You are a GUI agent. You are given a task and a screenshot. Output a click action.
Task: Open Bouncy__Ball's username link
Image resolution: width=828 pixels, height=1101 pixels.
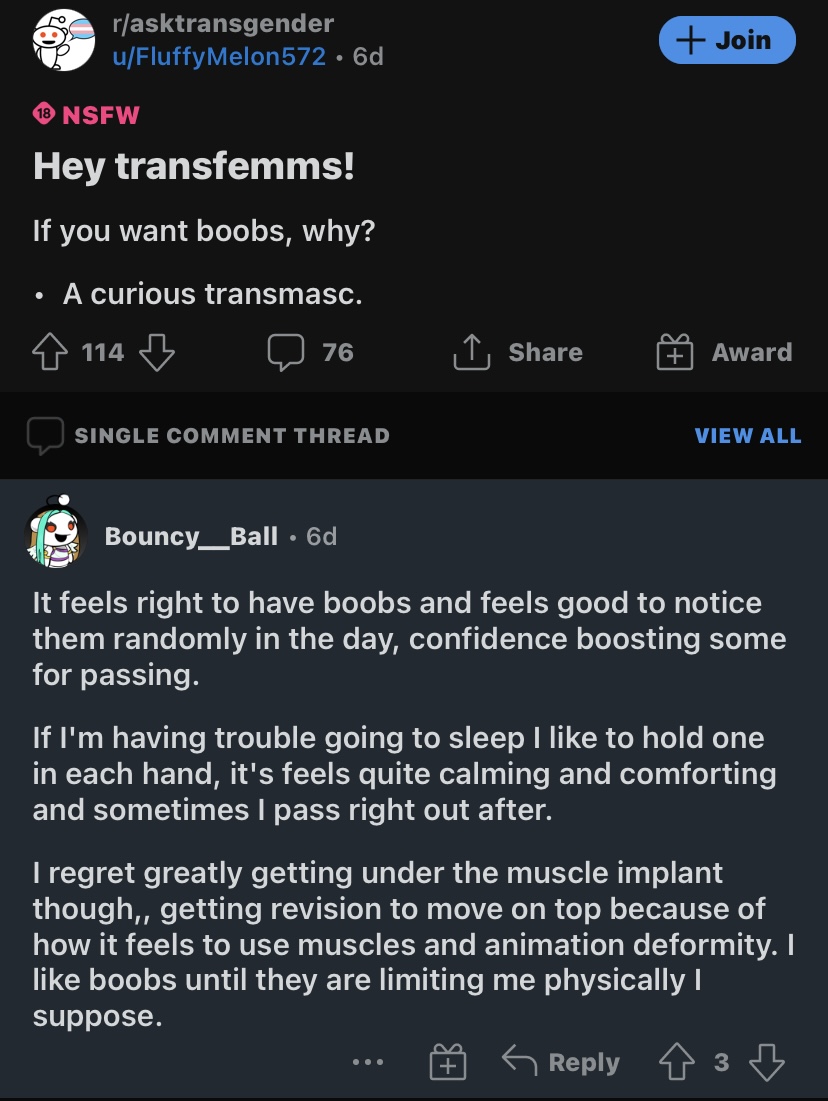(x=191, y=536)
